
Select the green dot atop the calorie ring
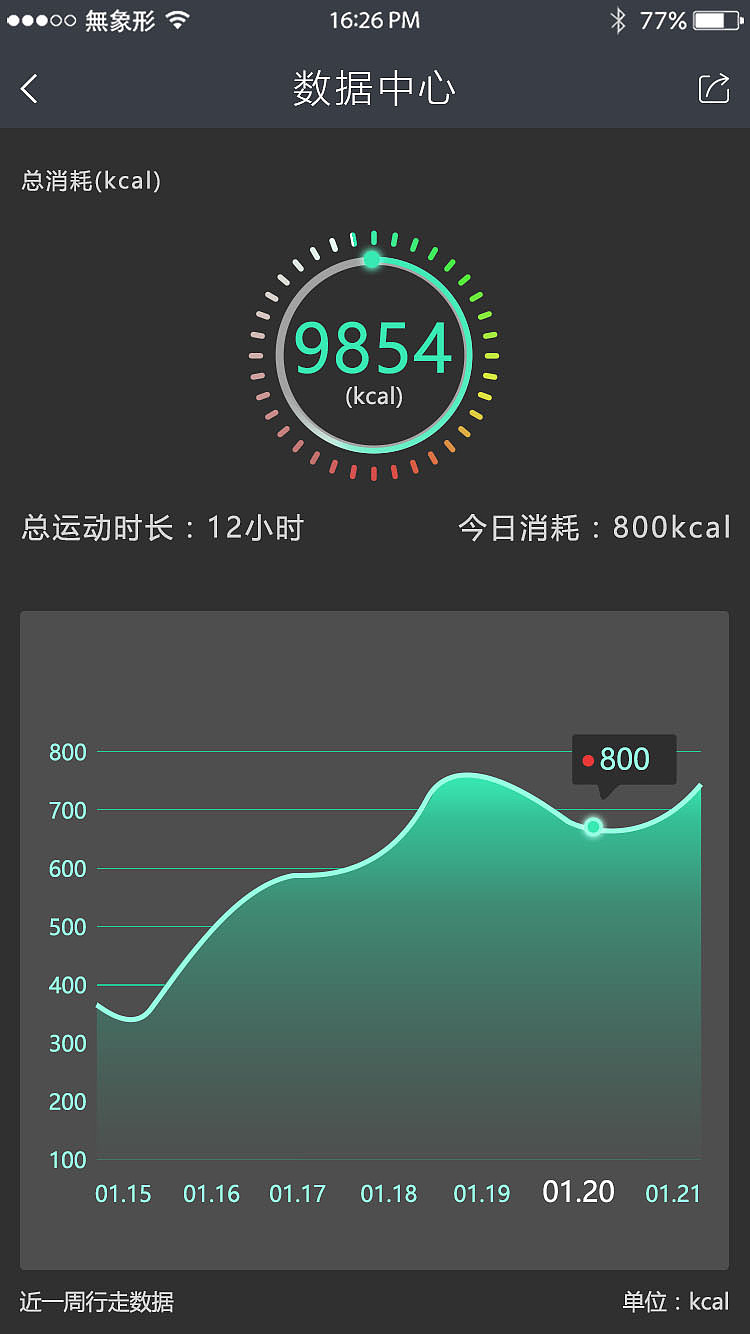pos(371,258)
